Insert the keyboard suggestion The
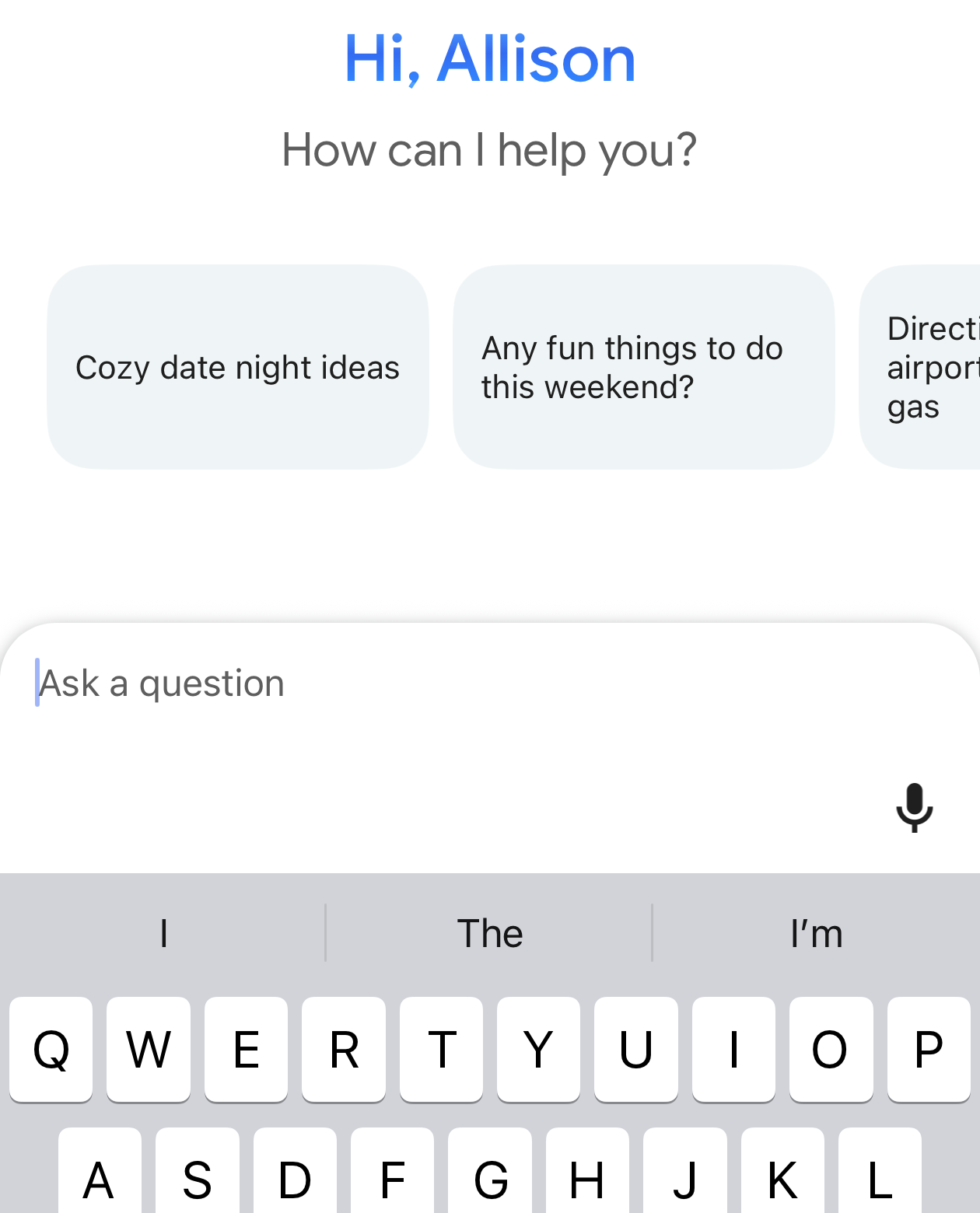The image size is (980, 1213). click(489, 933)
